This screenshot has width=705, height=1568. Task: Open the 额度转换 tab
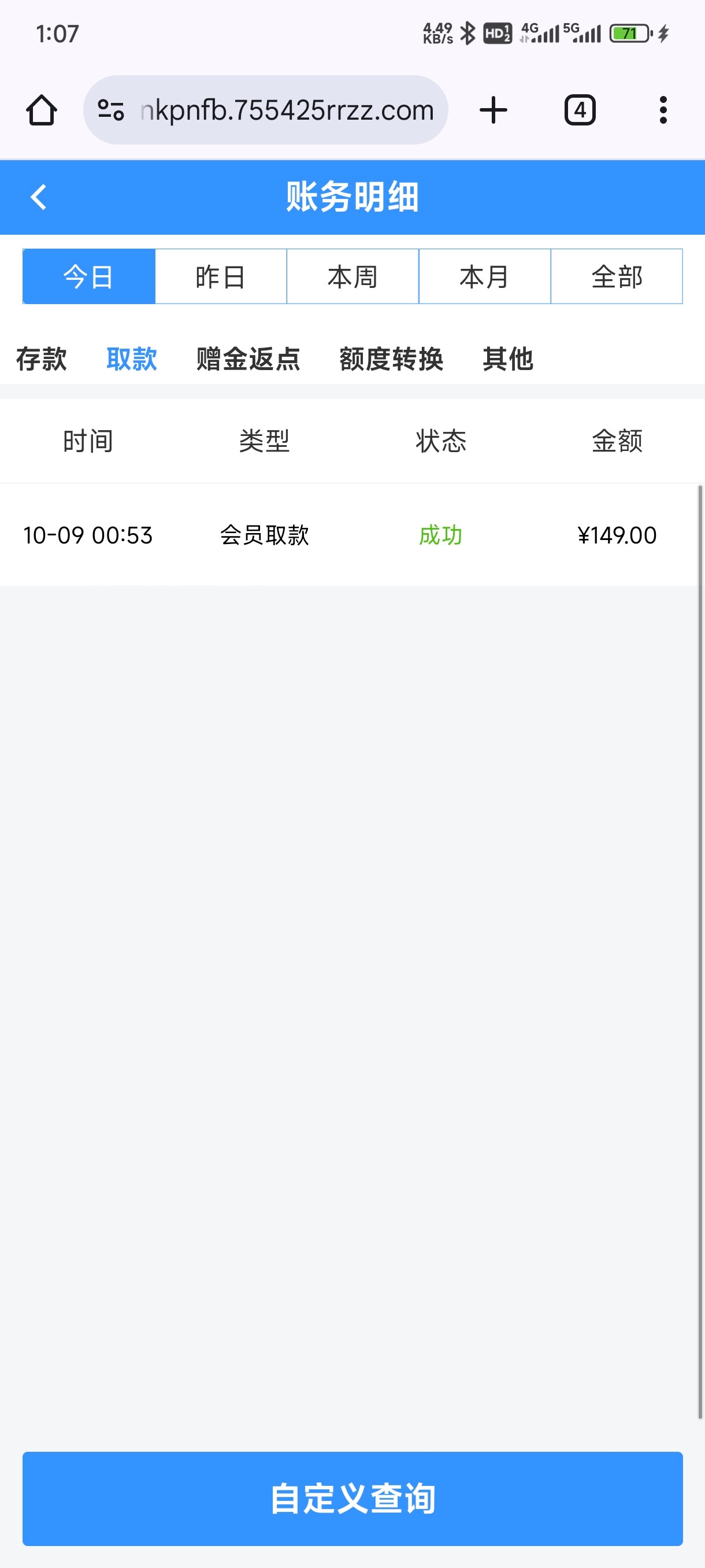(x=391, y=358)
